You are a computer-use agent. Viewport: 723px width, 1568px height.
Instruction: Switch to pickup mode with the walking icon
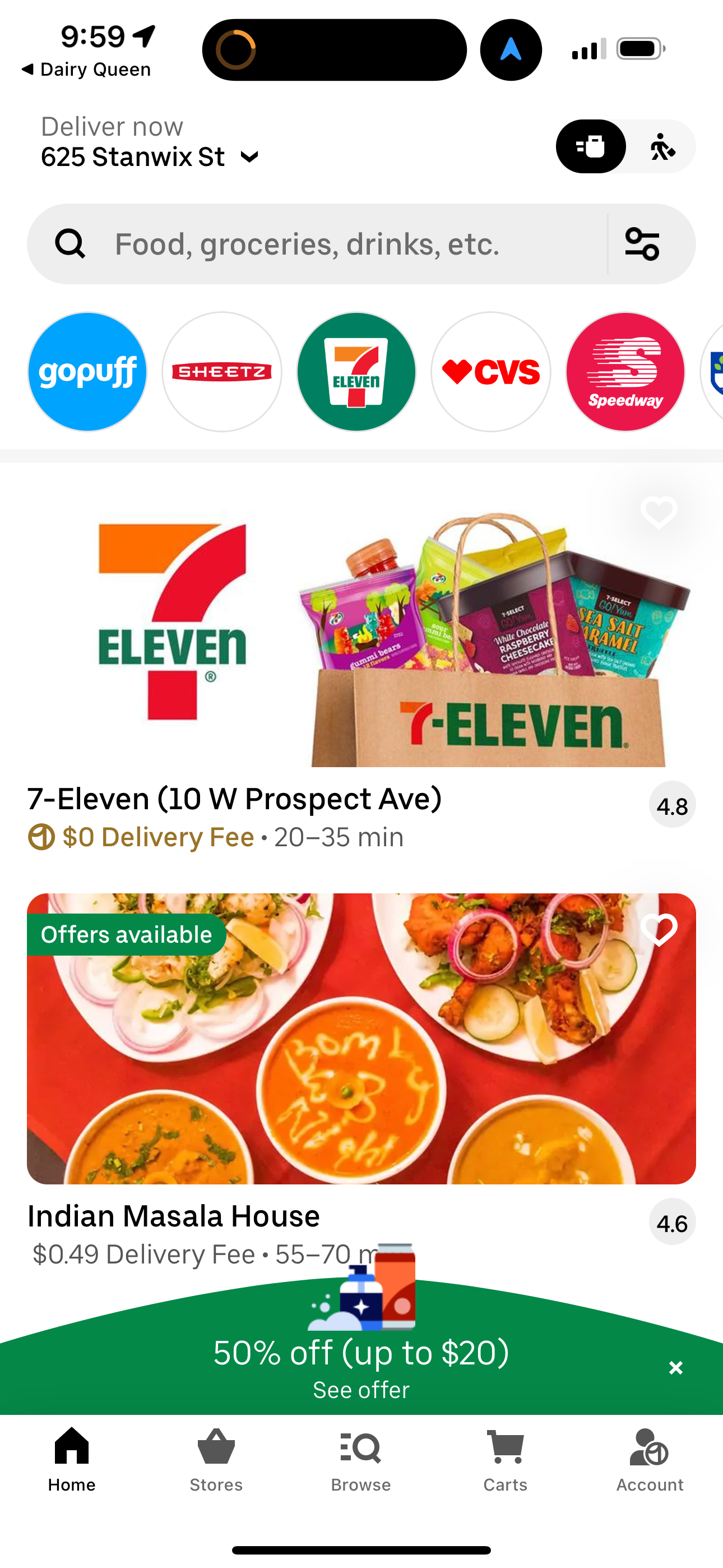click(662, 147)
